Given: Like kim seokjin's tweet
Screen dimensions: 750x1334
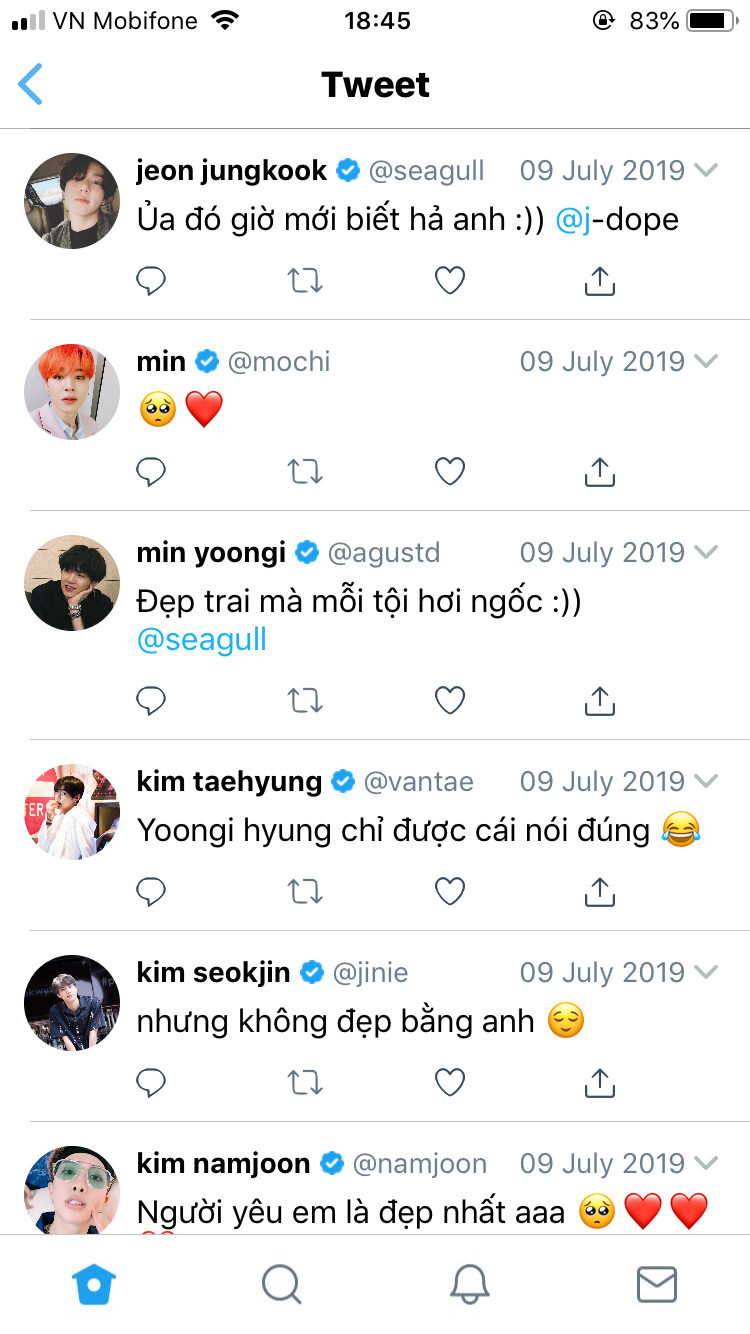Looking at the screenshot, I should click(x=450, y=1082).
